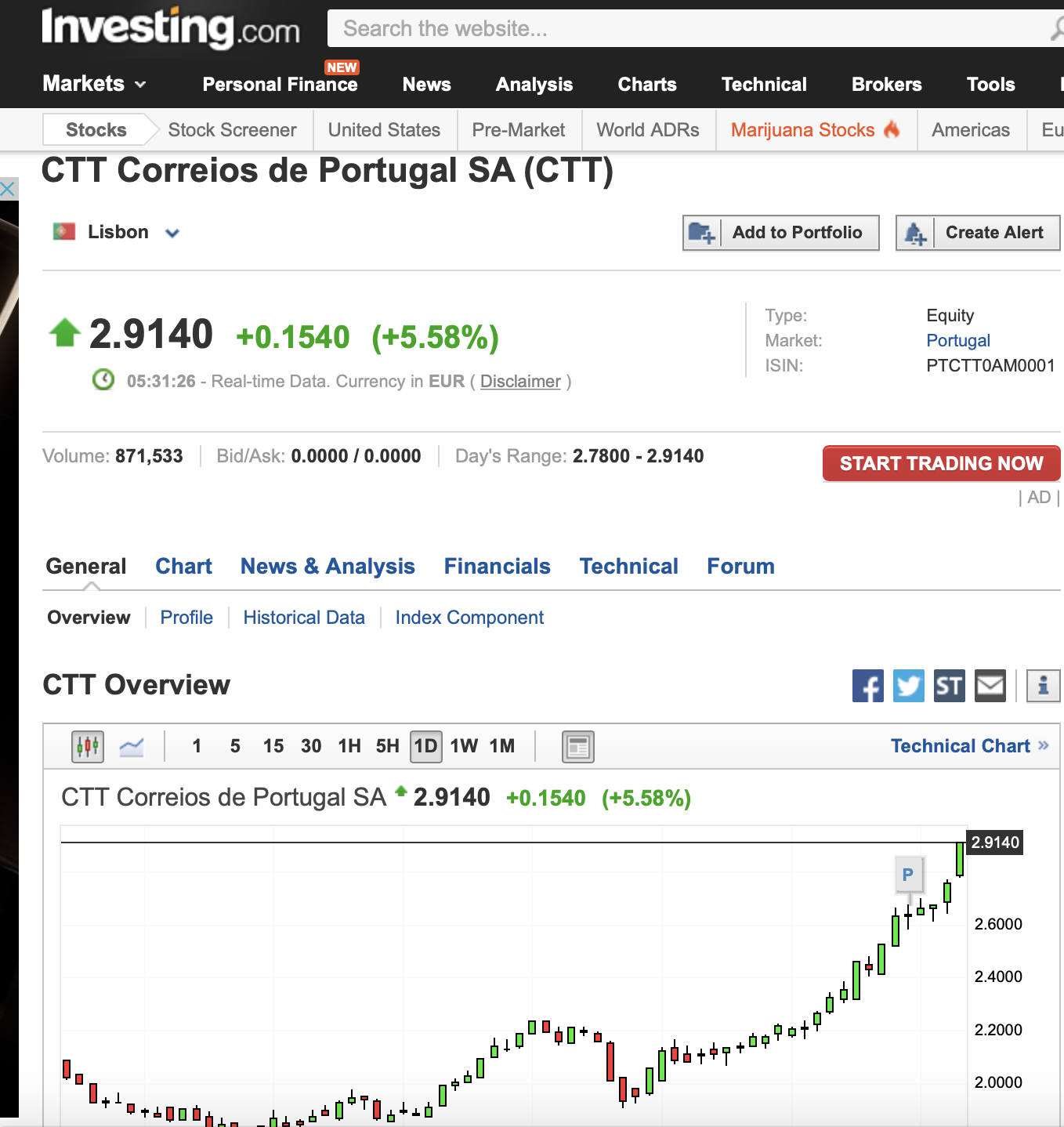Open the Disclaimer link
Screen dimensions: 1064x1127
coord(520,382)
